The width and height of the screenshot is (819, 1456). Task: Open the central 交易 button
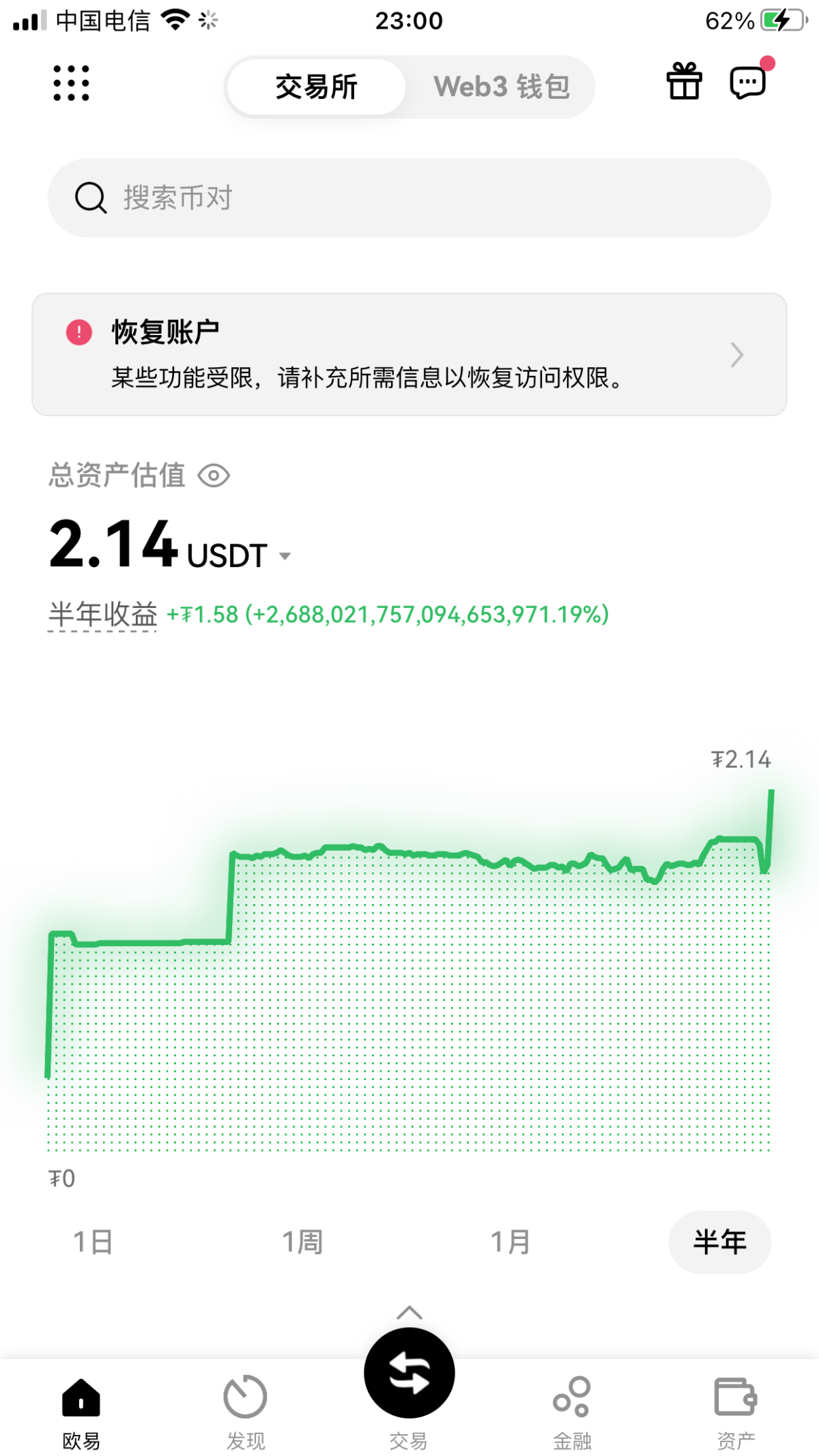pos(409,1373)
